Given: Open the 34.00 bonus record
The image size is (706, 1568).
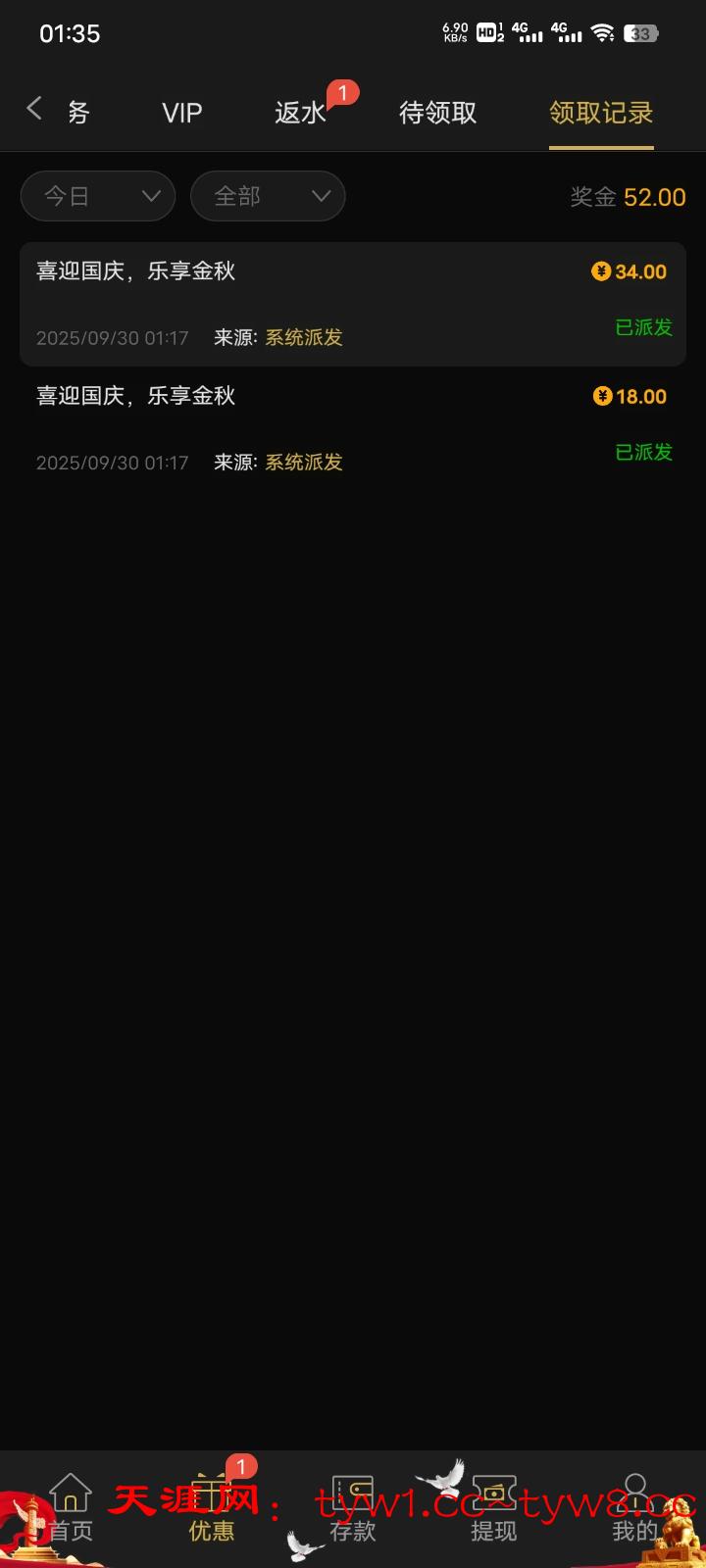Looking at the screenshot, I should [353, 304].
